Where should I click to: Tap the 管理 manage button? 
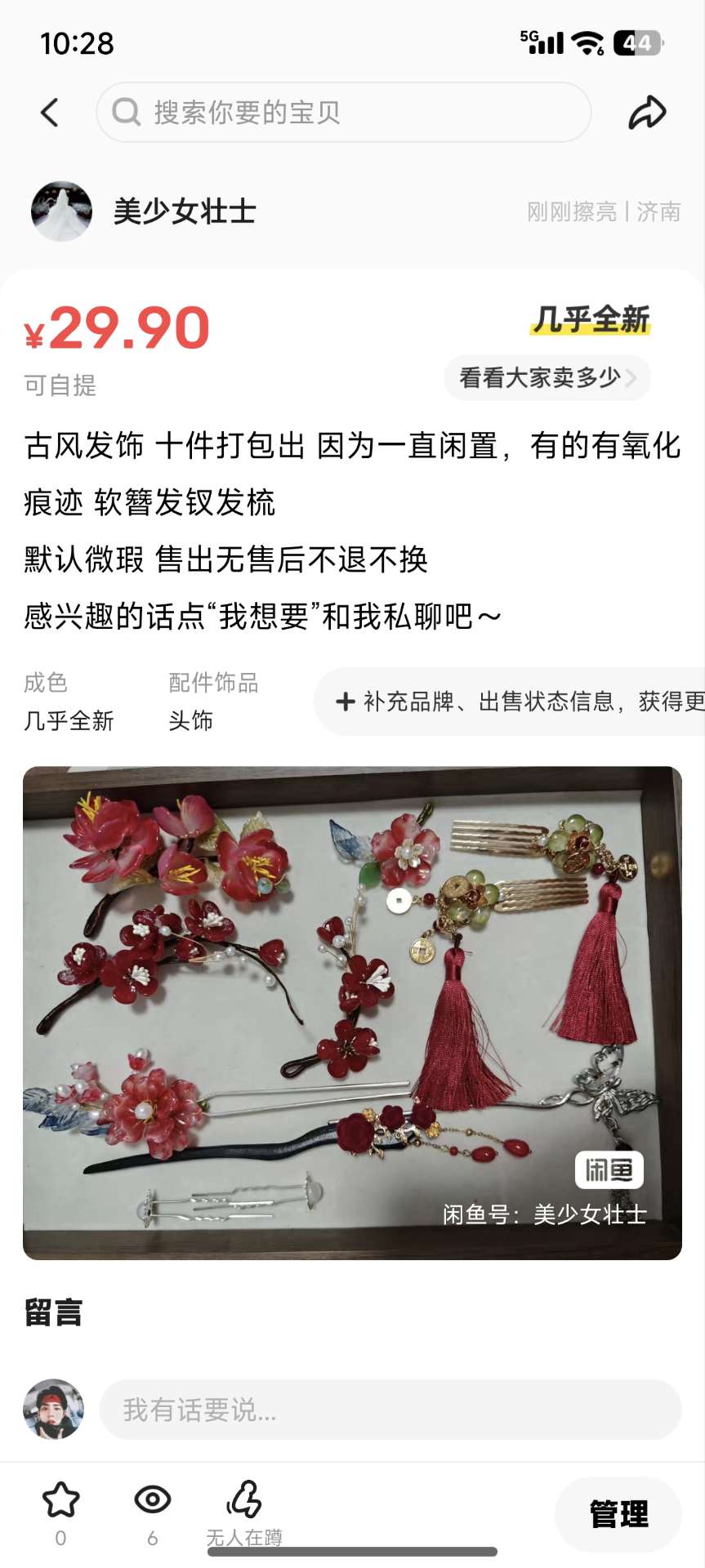[618, 1513]
